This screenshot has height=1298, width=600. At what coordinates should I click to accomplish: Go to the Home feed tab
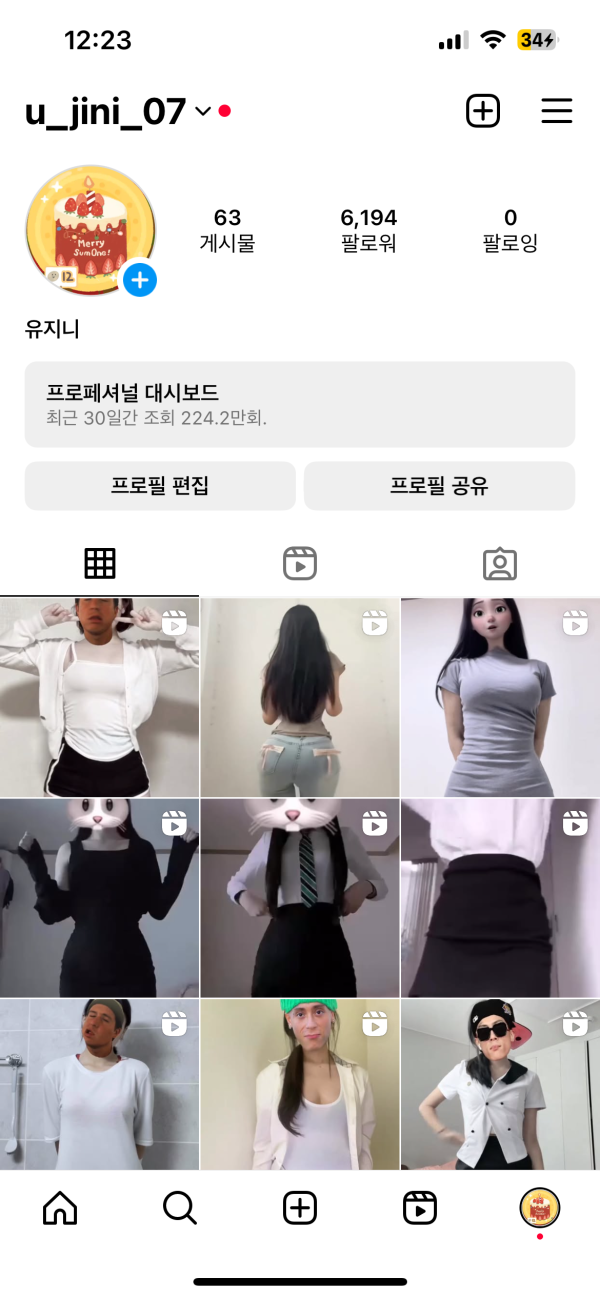click(60, 1209)
